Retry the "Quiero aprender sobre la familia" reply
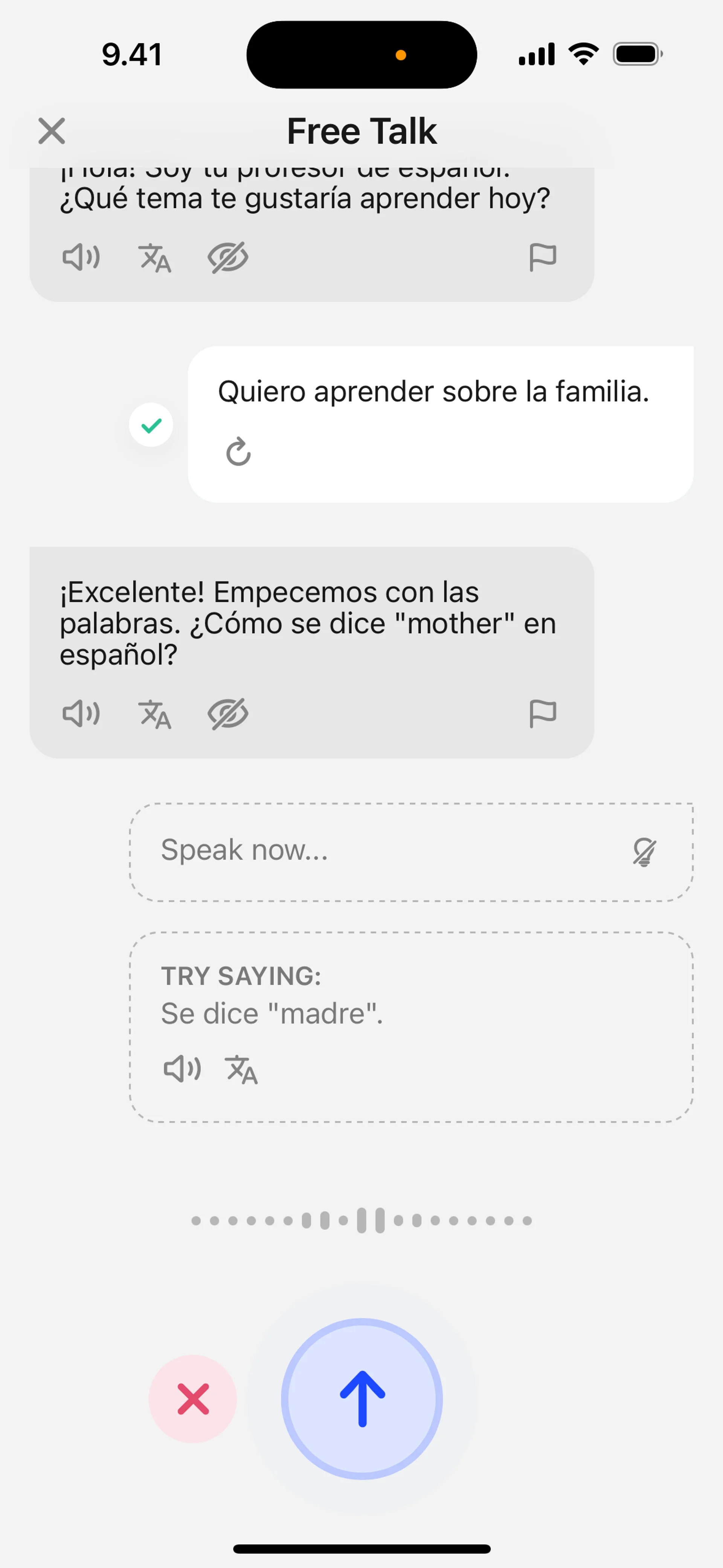 click(x=238, y=451)
